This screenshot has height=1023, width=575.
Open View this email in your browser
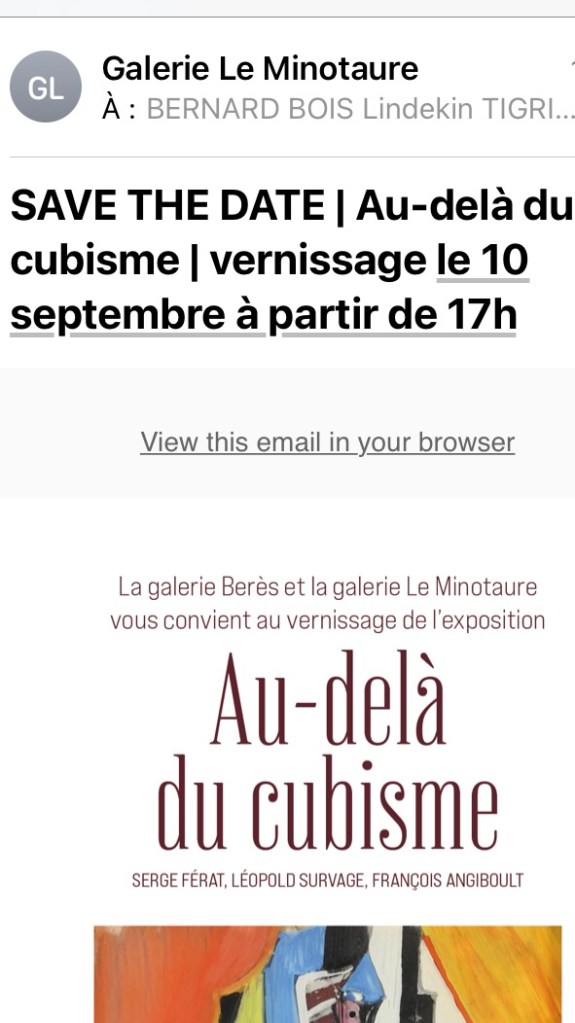pyautogui.click(x=328, y=442)
